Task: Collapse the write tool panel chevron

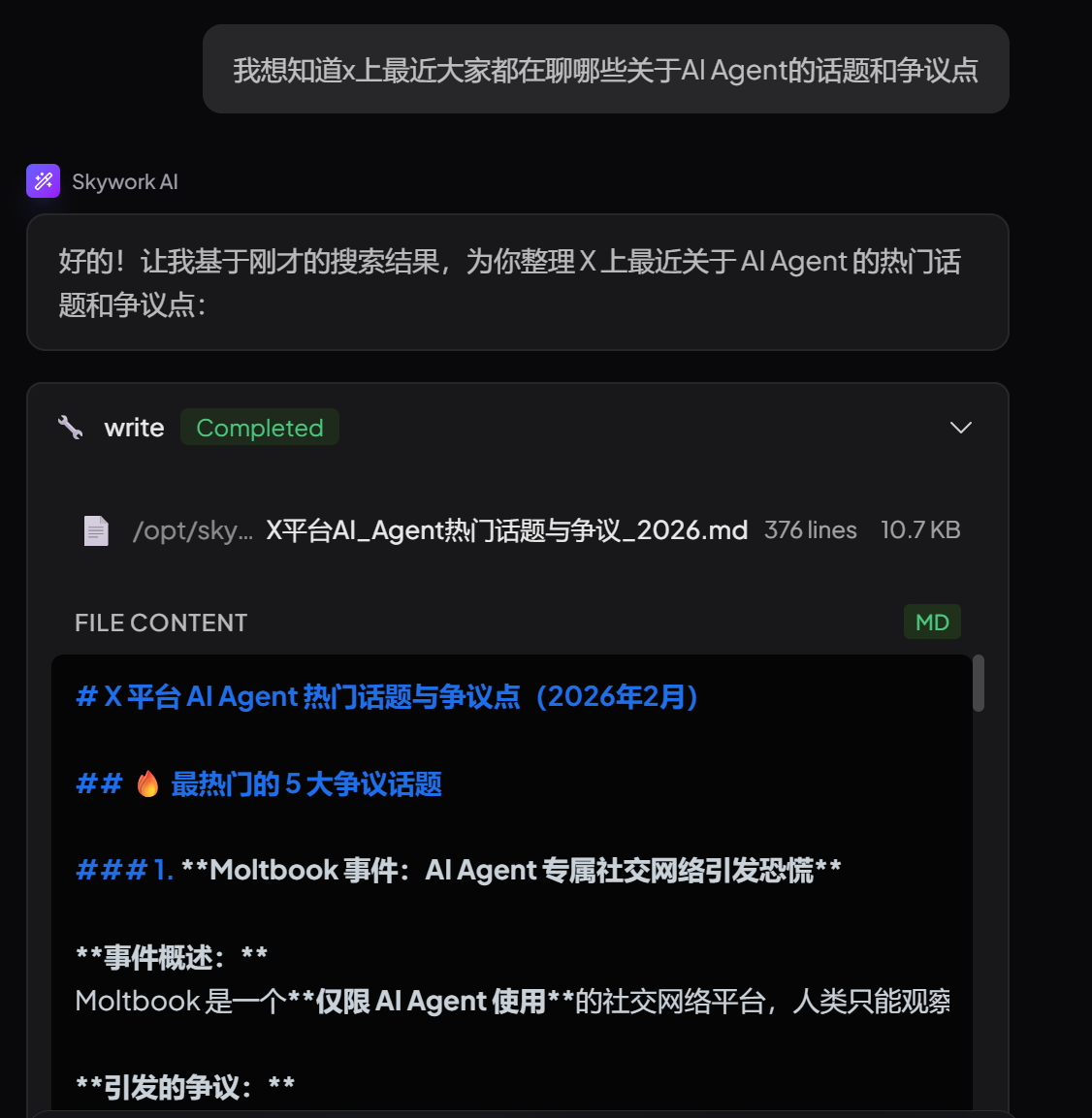Action: point(960,428)
